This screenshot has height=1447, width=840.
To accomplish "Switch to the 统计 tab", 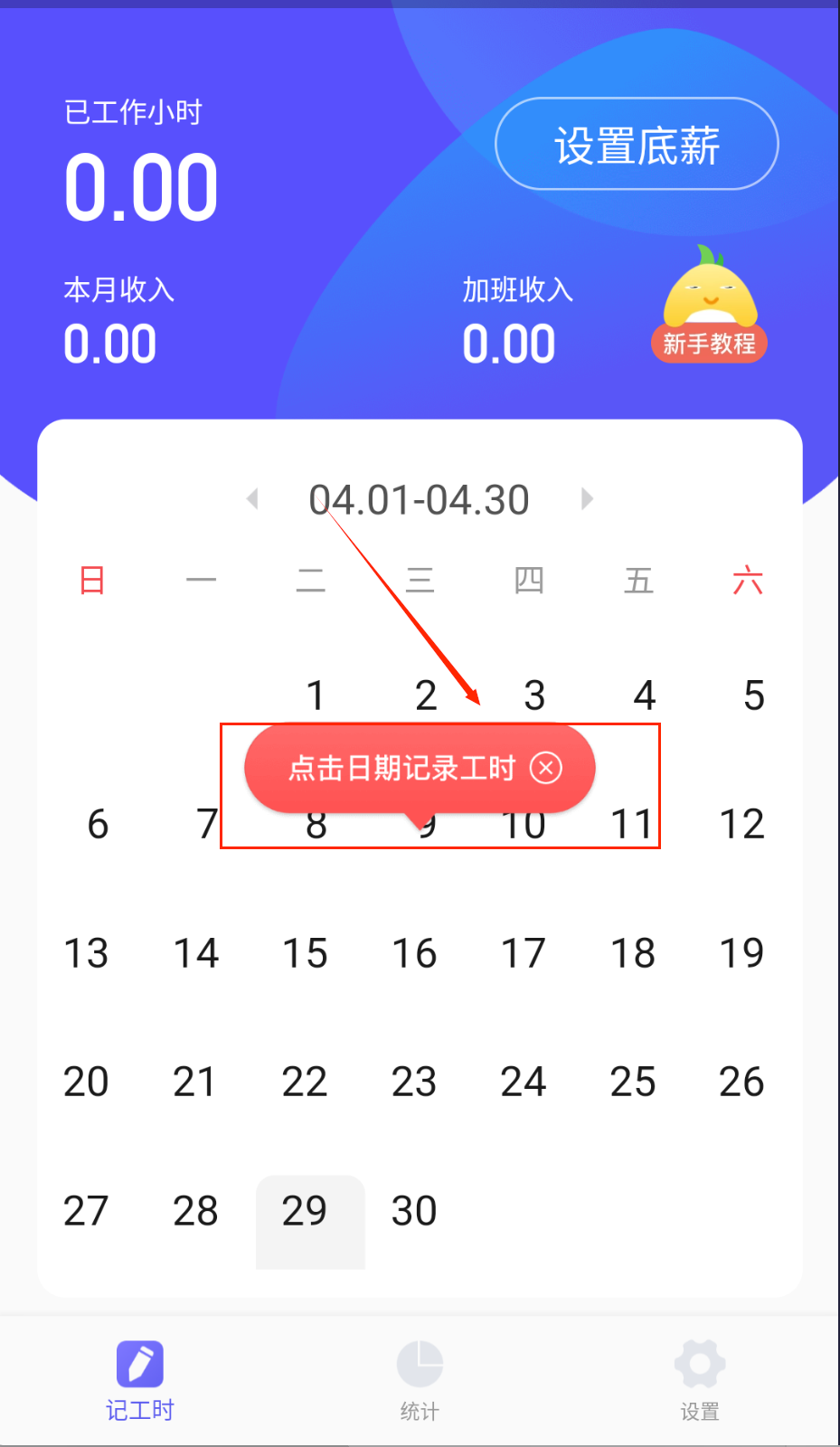I will tap(420, 1380).
